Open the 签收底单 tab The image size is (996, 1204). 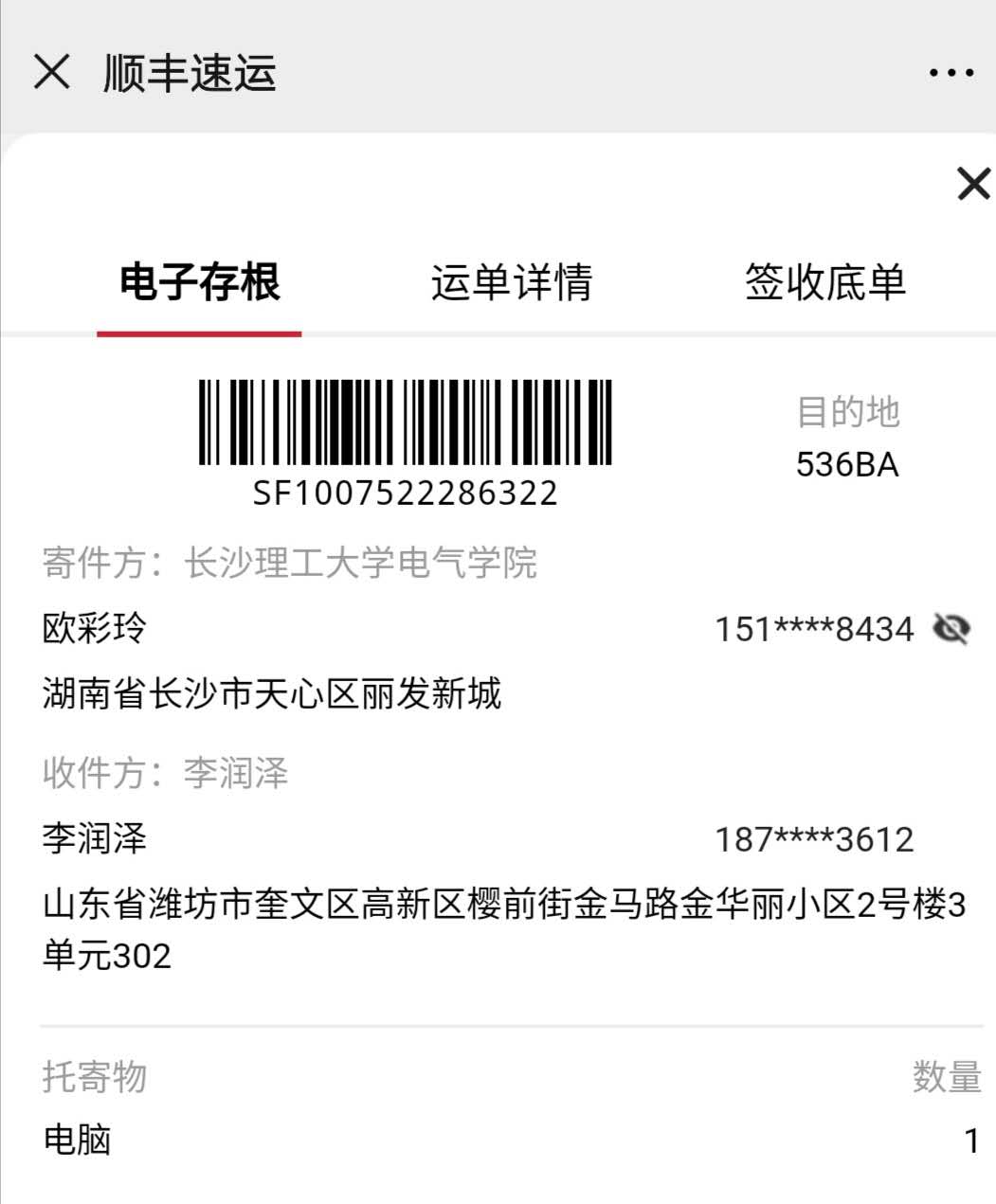click(824, 282)
